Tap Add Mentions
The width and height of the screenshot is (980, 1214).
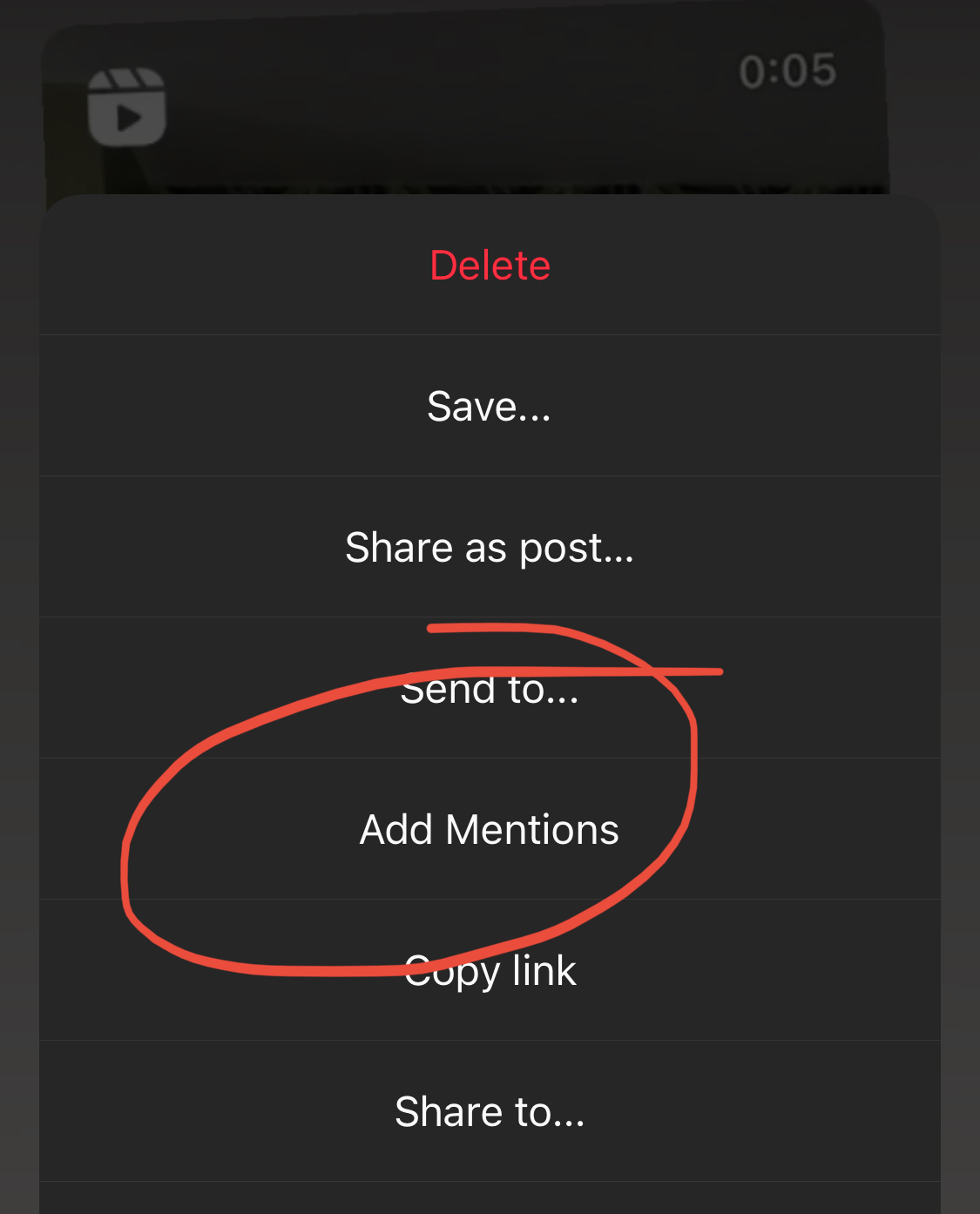(490, 829)
